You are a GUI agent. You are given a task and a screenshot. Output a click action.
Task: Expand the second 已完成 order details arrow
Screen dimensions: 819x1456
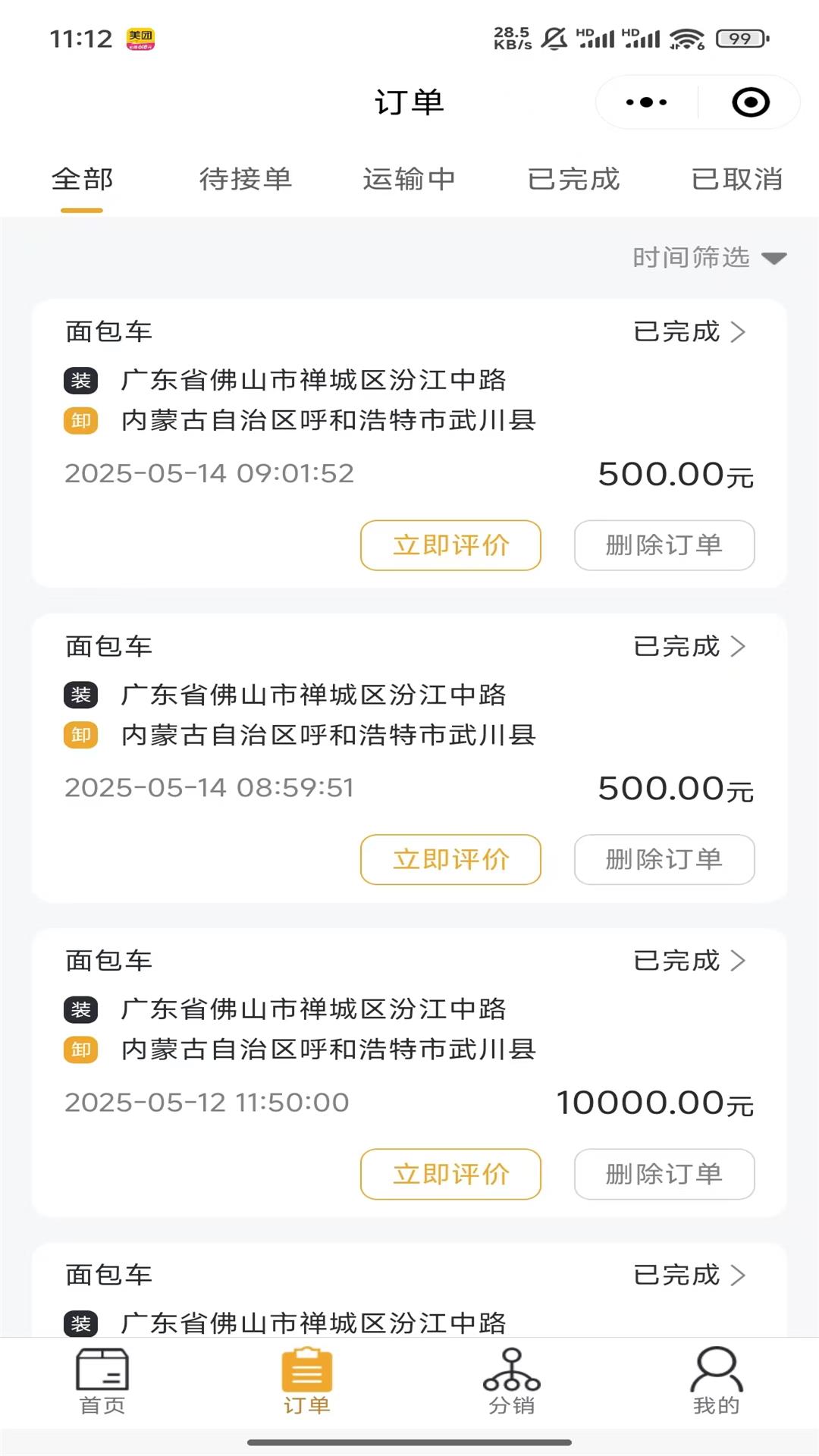739,648
